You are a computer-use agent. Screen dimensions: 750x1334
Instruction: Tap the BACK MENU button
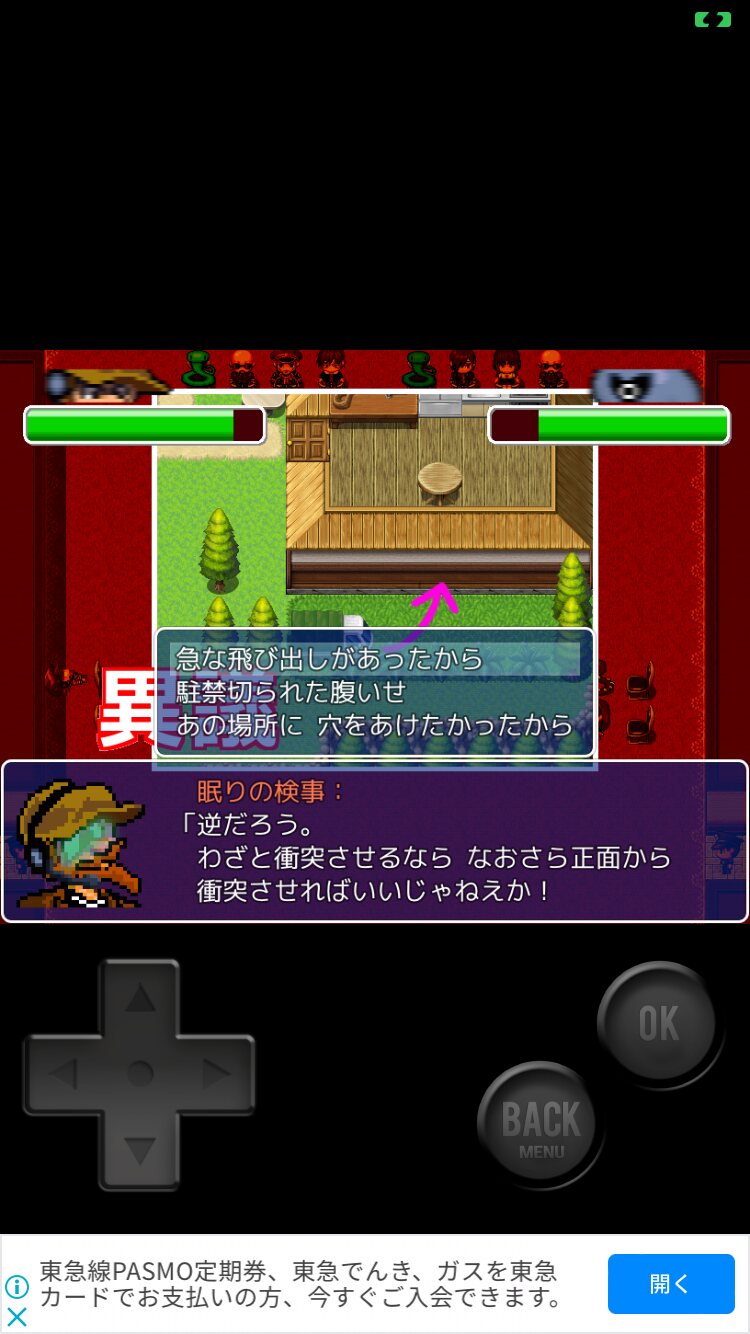pyautogui.click(x=541, y=1127)
